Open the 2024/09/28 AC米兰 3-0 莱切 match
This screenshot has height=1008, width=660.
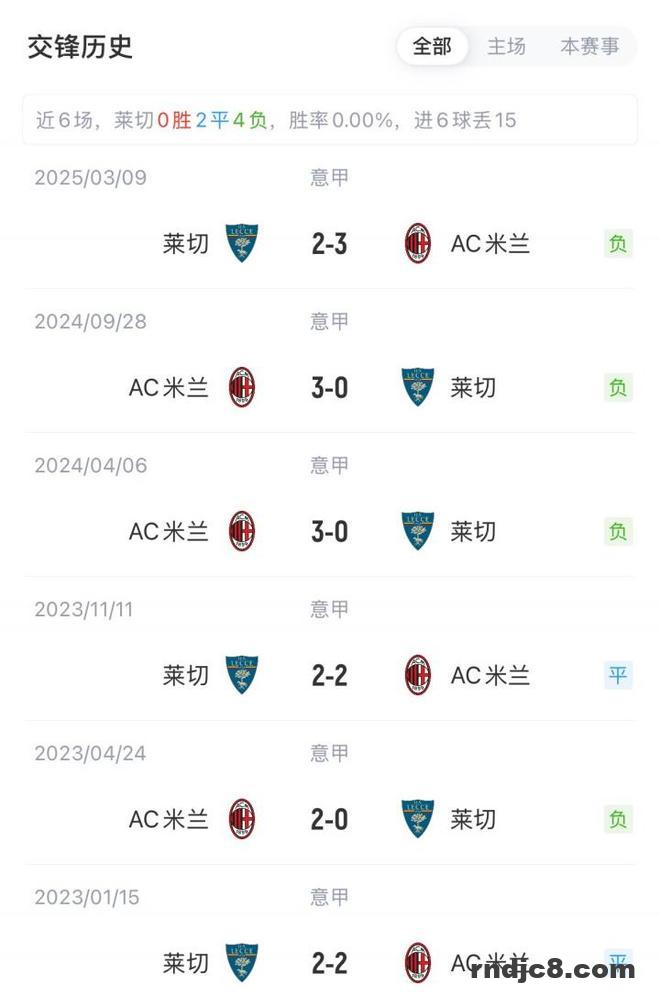pyautogui.click(x=329, y=387)
